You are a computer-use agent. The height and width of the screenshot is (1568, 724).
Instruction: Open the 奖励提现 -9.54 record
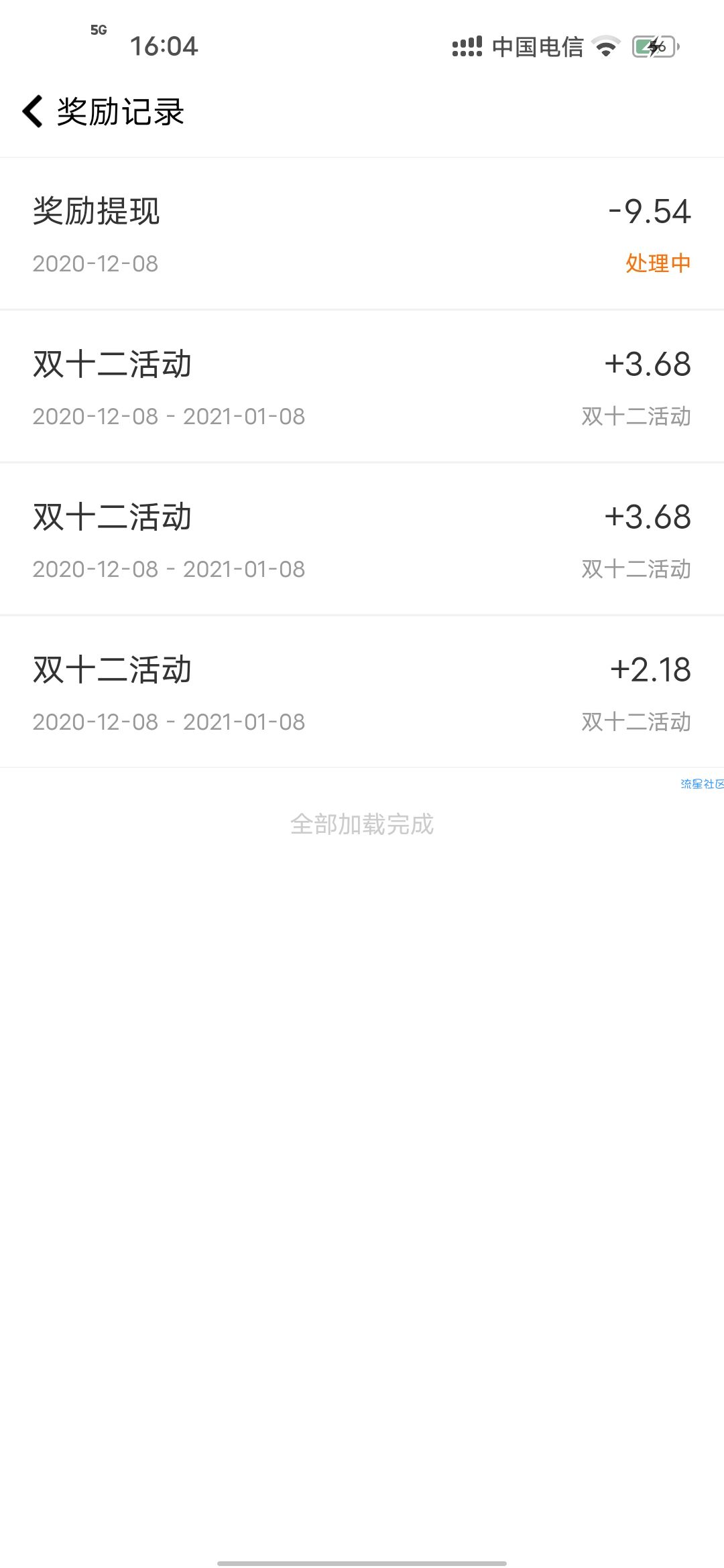click(362, 234)
